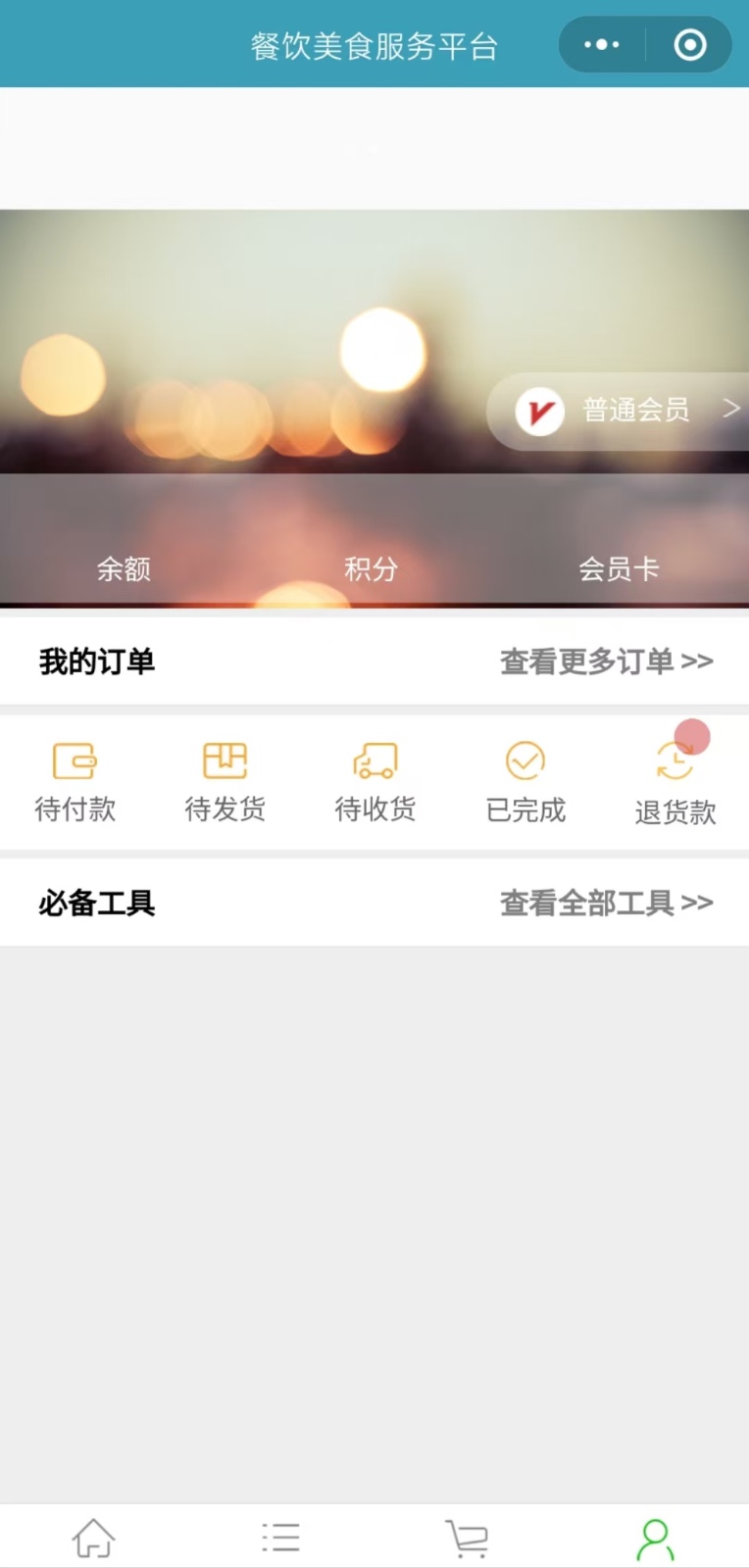View my 余额 balance
749x1568 pixels.
[124, 568]
